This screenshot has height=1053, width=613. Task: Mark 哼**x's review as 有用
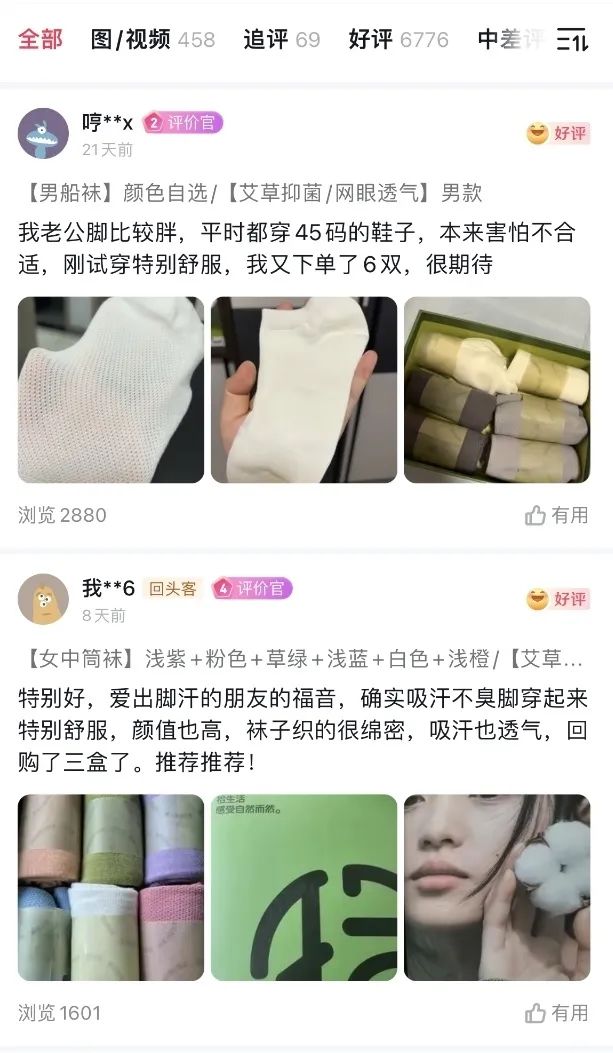pyautogui.click(x=557, y=515)
